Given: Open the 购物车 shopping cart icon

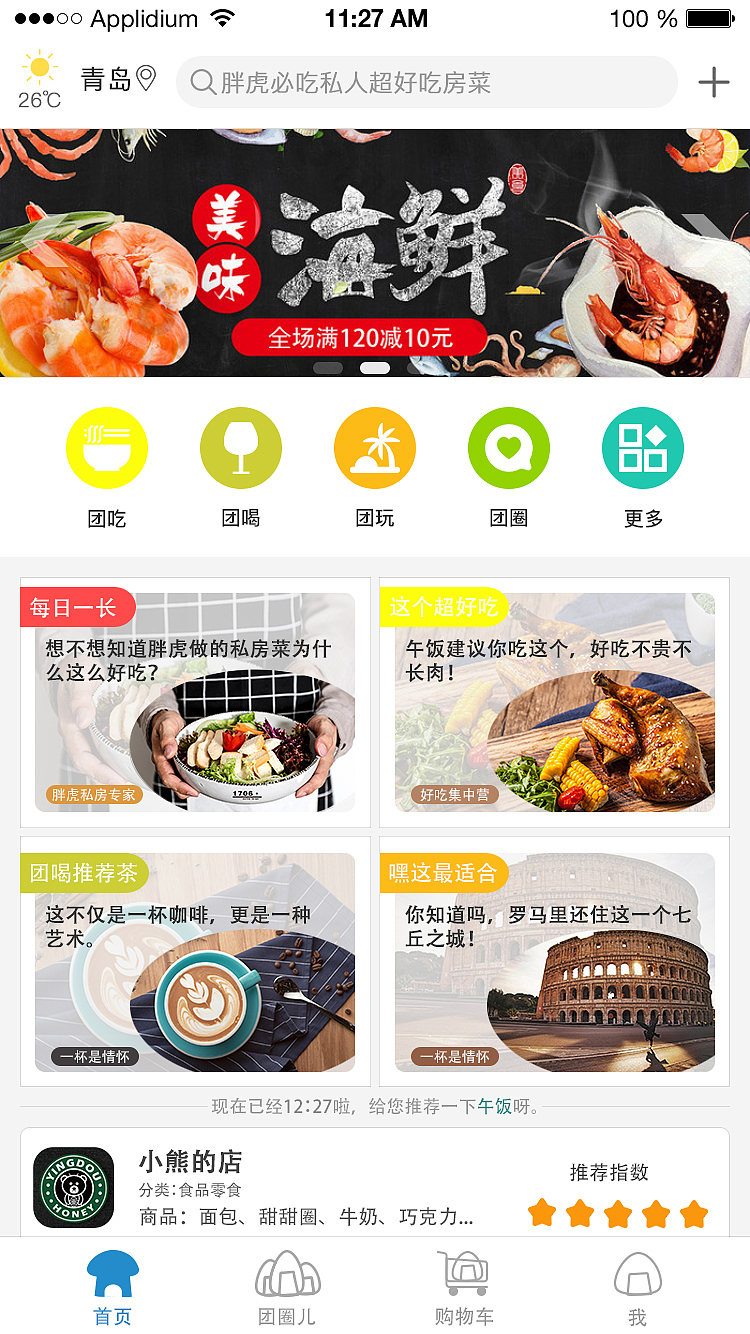Looking at the screenshot, I should (x=463, y=1275).
